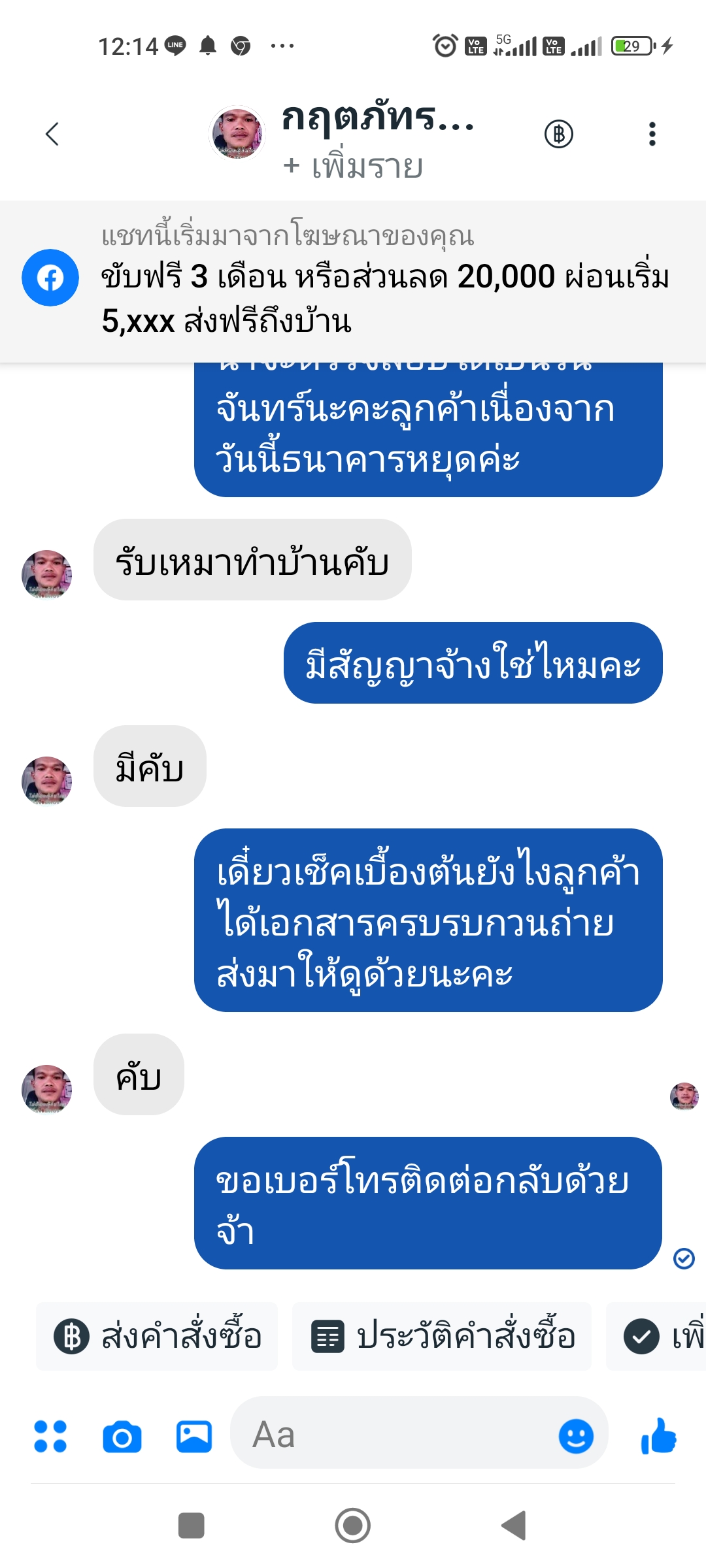
Task: Tap + เพิ่มราย under the contact name
Action: click(353, 167)
